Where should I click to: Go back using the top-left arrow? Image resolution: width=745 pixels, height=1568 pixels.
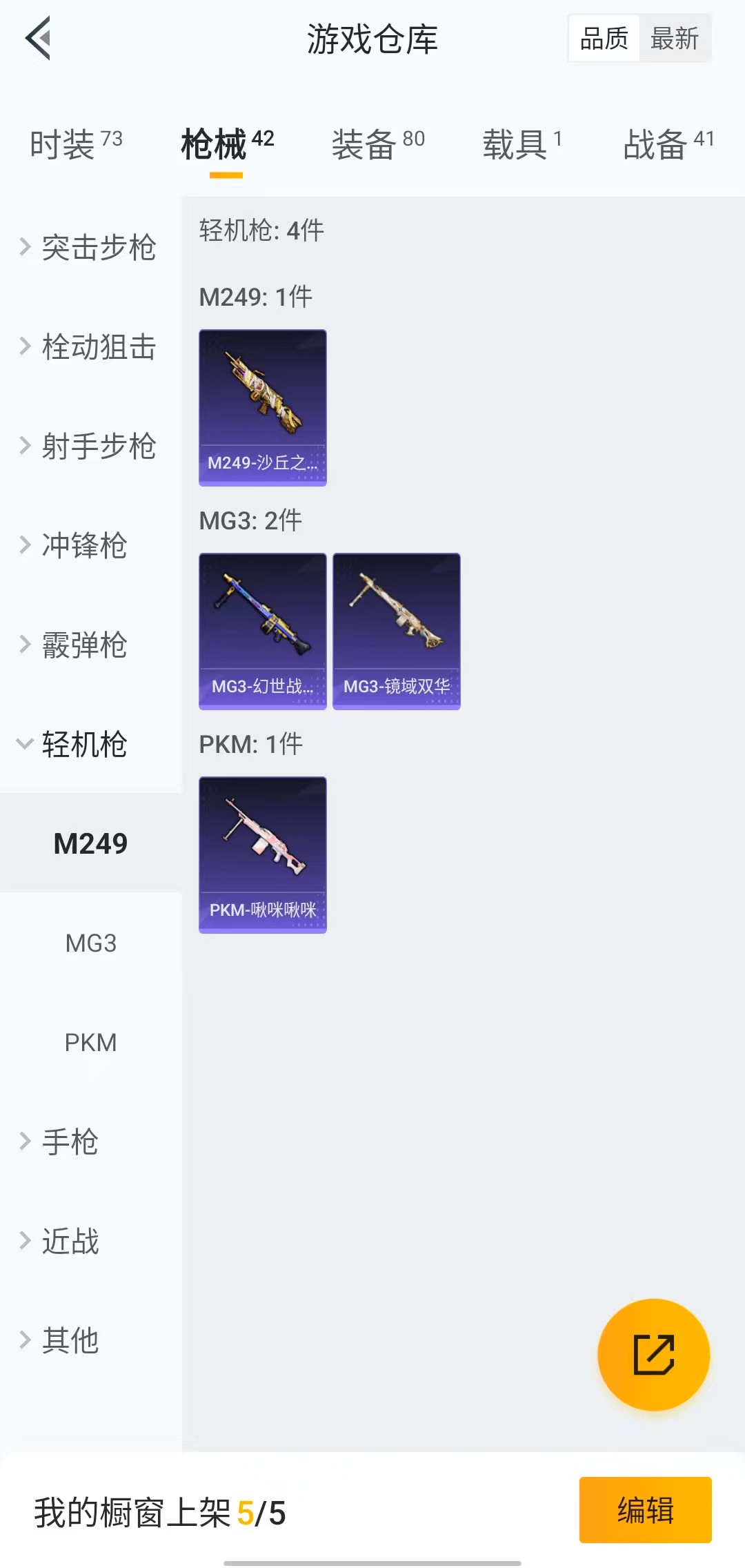click(x=39, y=39)
